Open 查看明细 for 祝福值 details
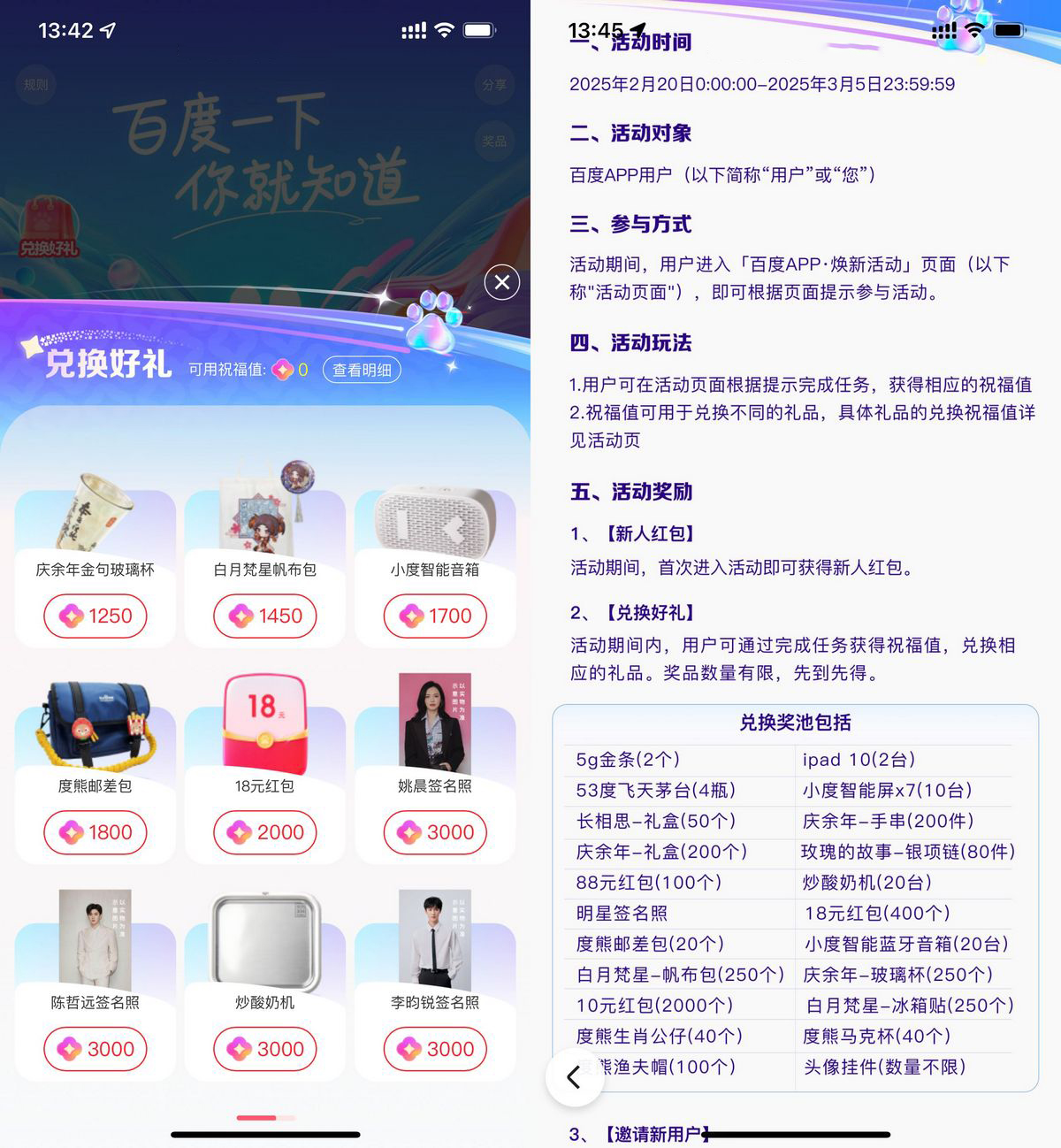 tap(362, 370)
